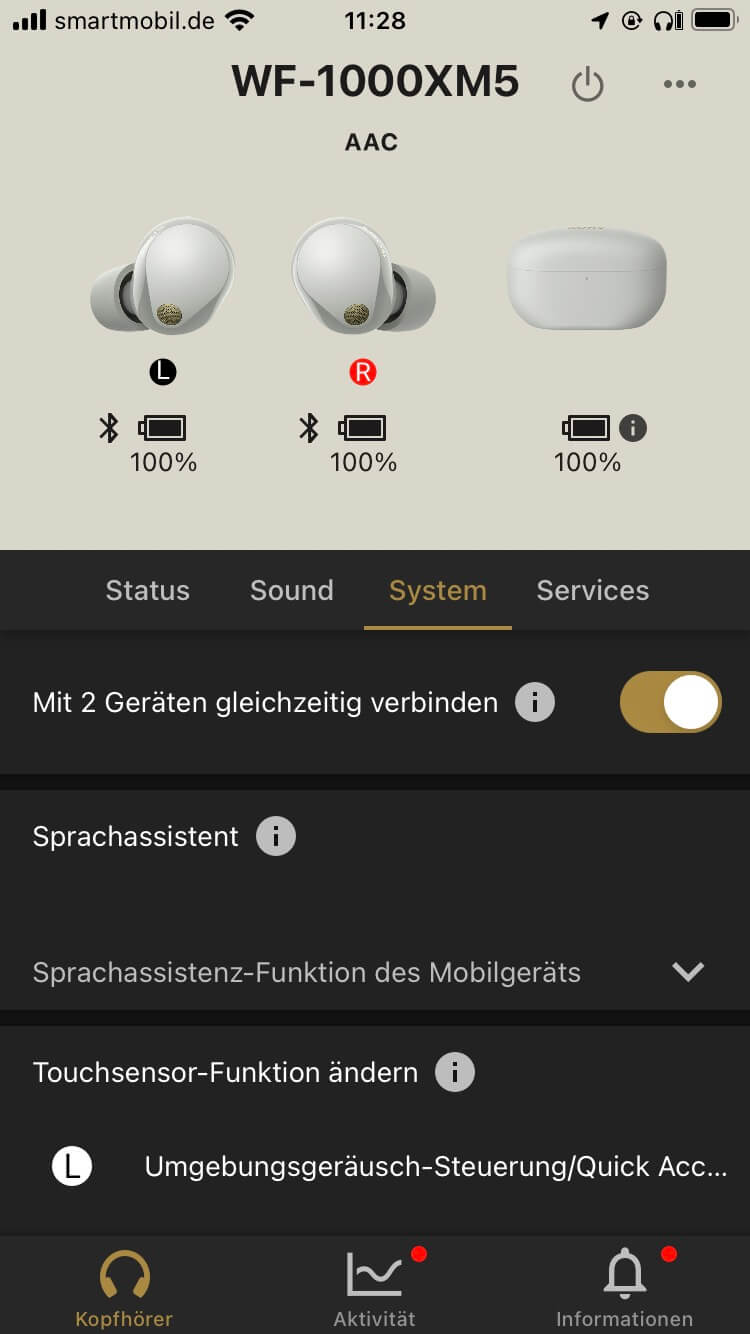Open the case battery info icon

click(x=633, y=428)
